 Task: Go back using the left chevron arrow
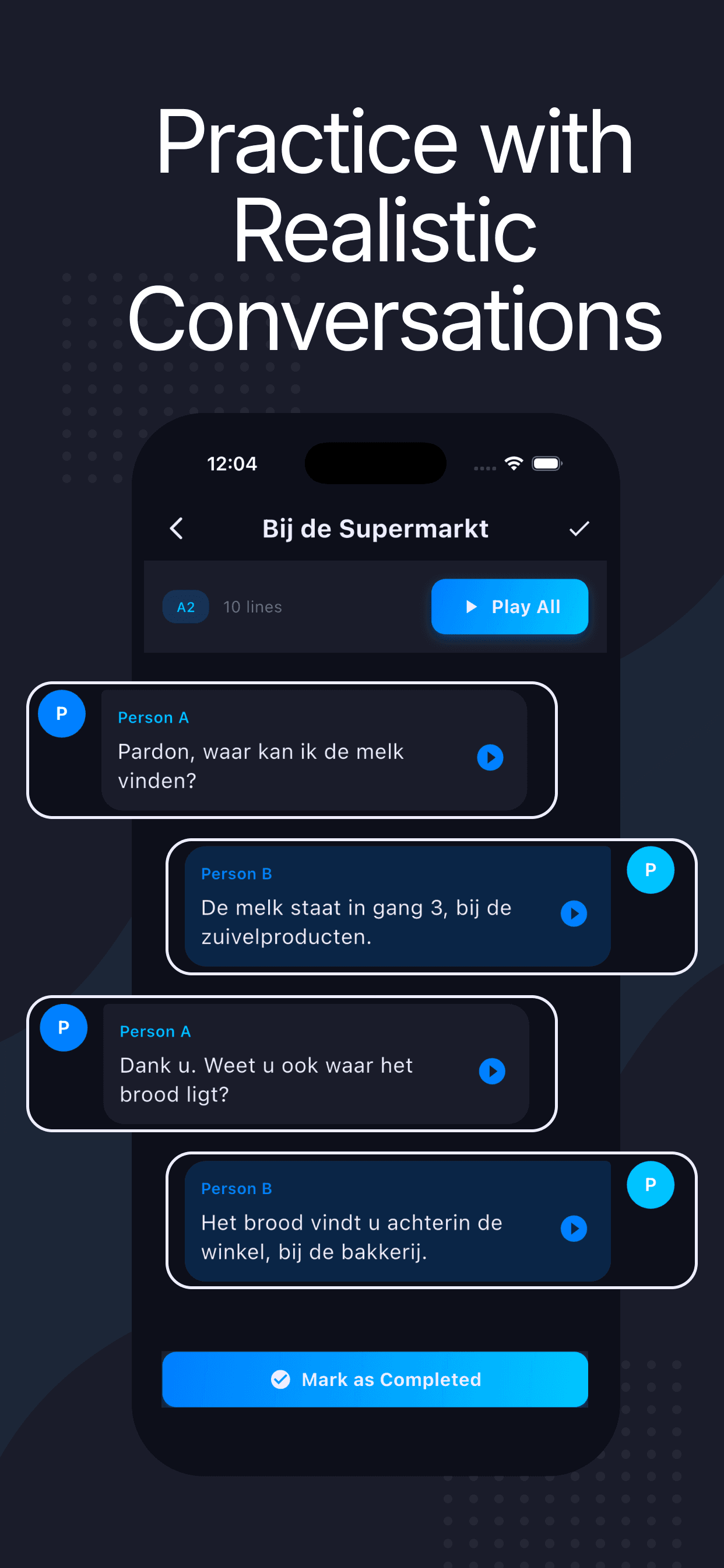[x=177, y=528]
